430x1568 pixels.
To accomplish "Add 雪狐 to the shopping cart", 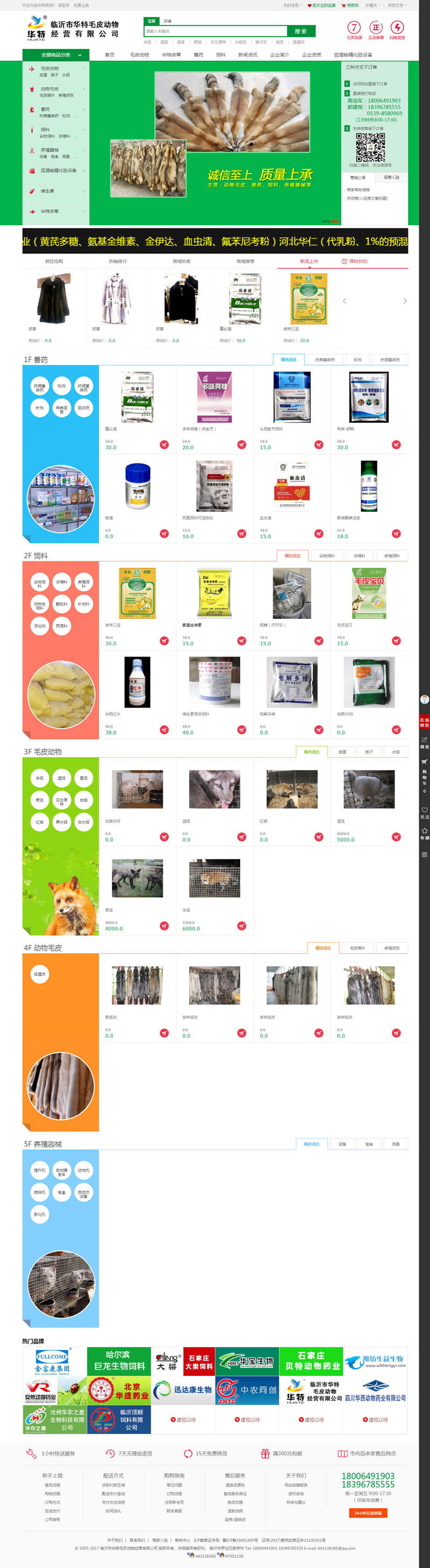I will [x=396, y=837].
